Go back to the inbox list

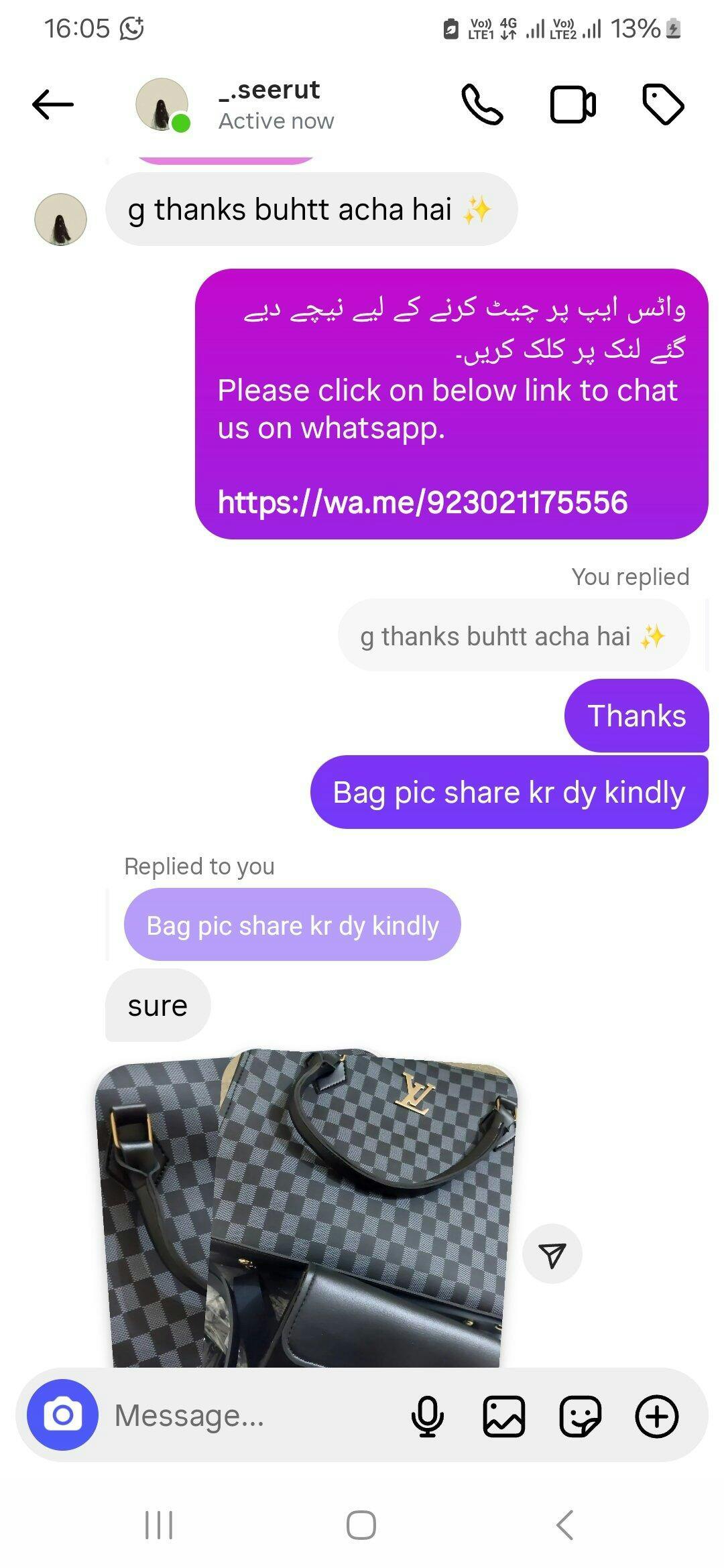52,105
